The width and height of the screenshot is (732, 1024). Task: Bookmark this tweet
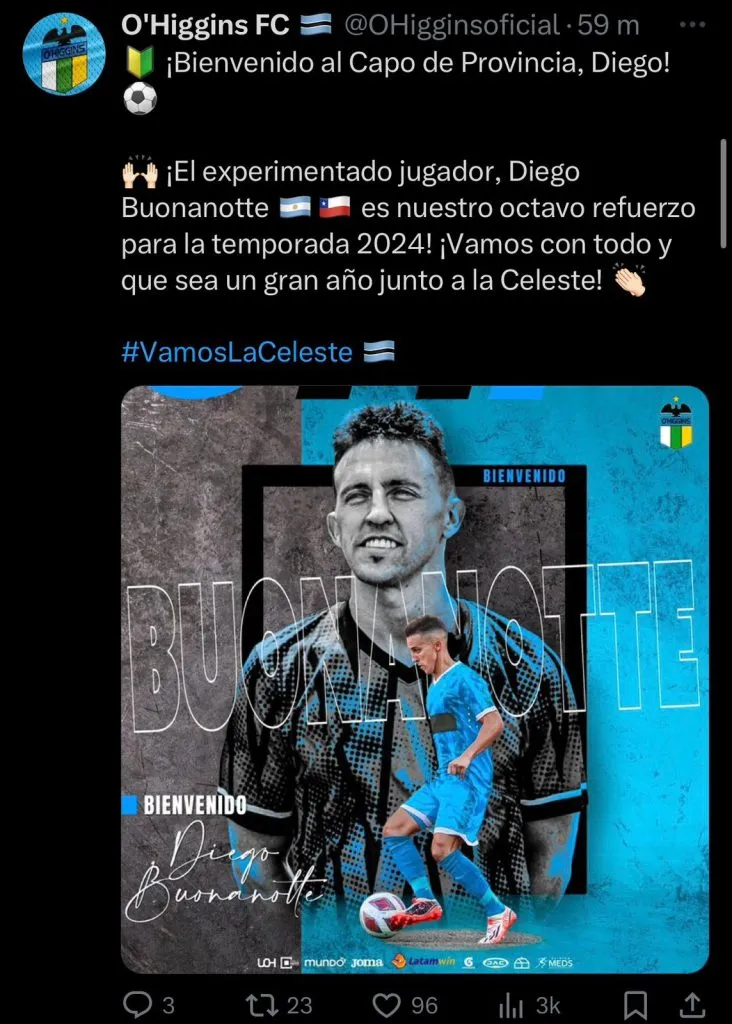point(634,1004)
